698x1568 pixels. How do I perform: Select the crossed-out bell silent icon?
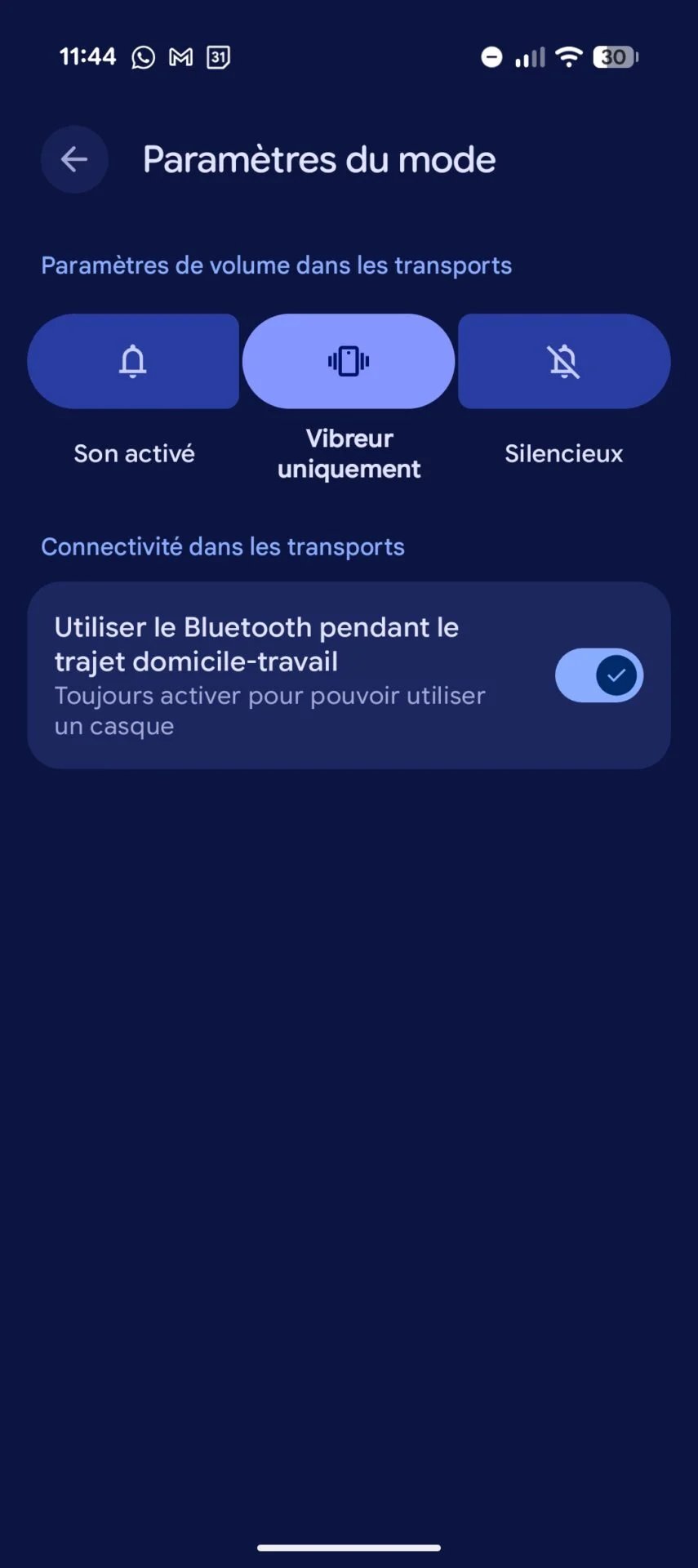[563, 361]
